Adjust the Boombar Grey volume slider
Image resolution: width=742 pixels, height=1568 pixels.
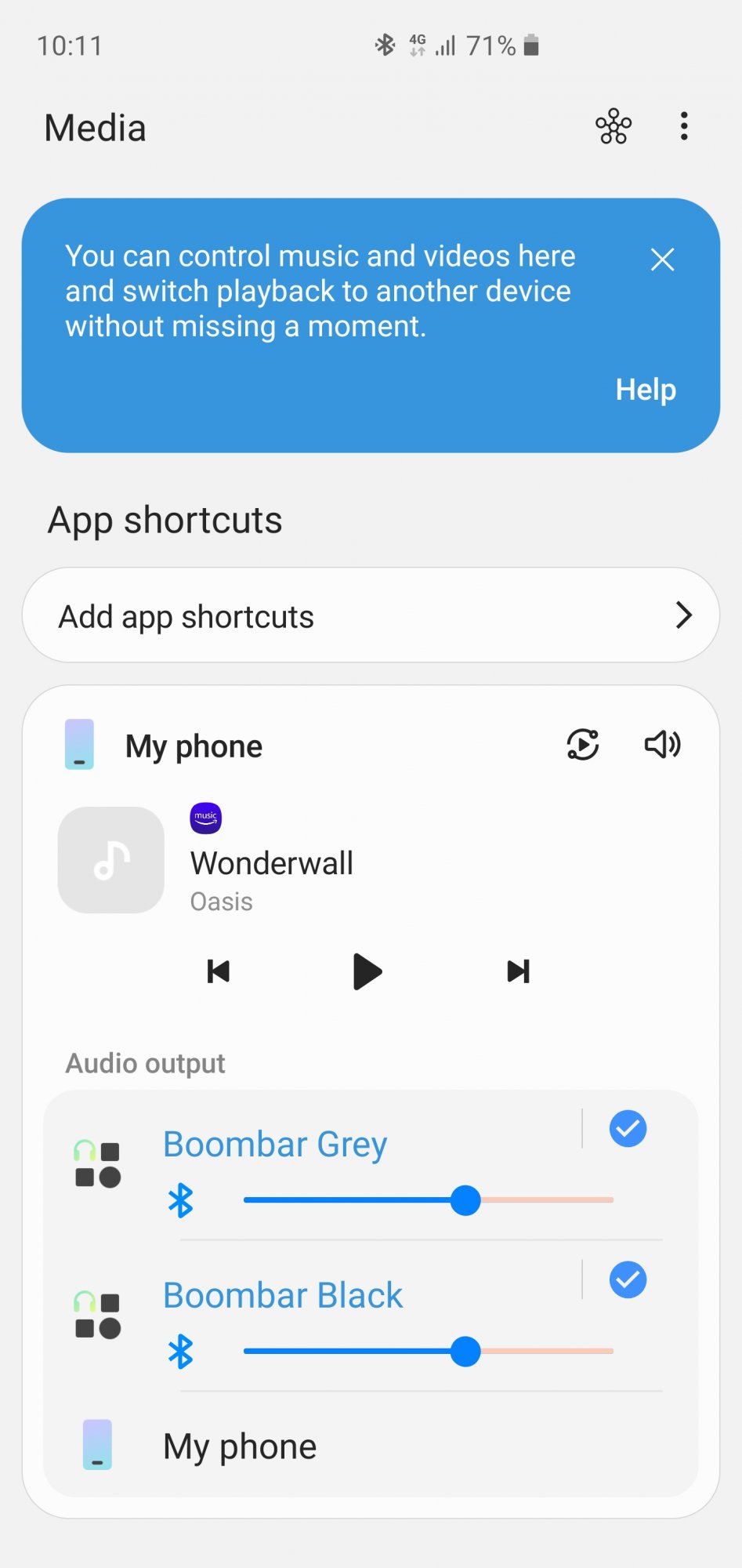click(x=429, y=1200)
